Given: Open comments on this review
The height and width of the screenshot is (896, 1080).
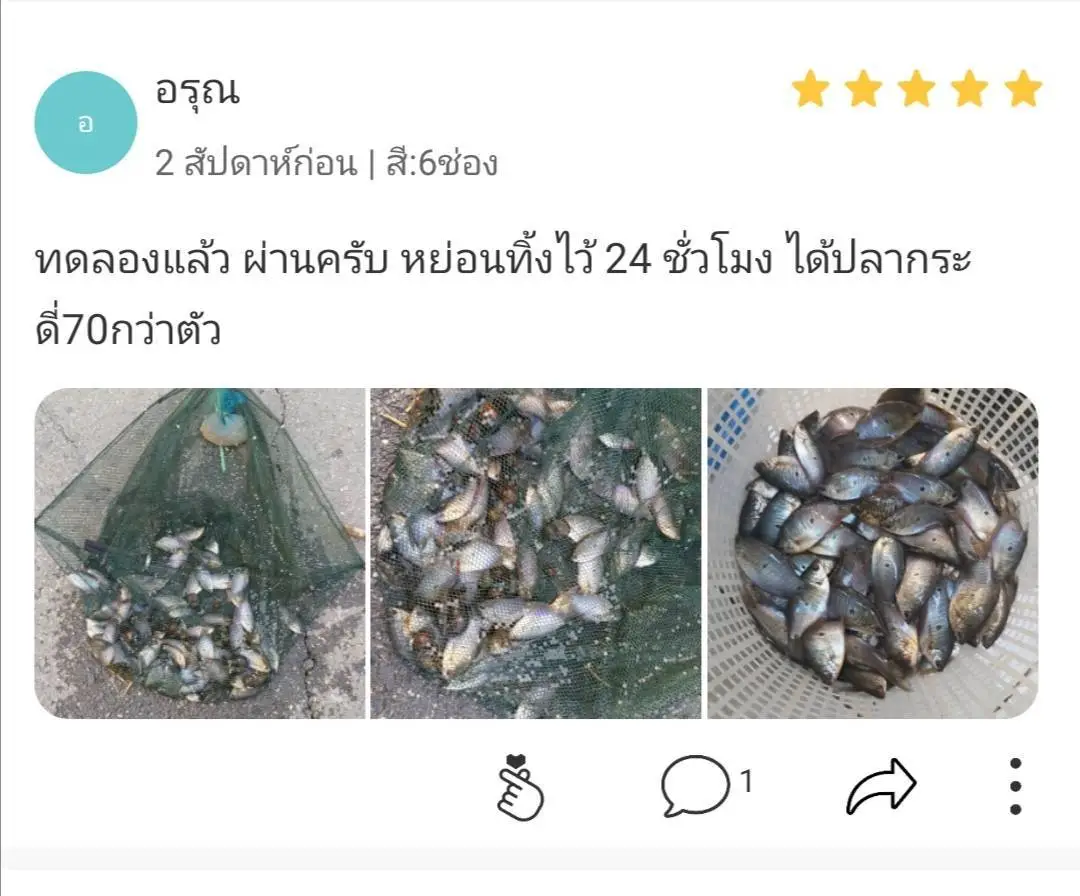Looking at the screenshot, I should pyautogui.click(x=695, y=786).
